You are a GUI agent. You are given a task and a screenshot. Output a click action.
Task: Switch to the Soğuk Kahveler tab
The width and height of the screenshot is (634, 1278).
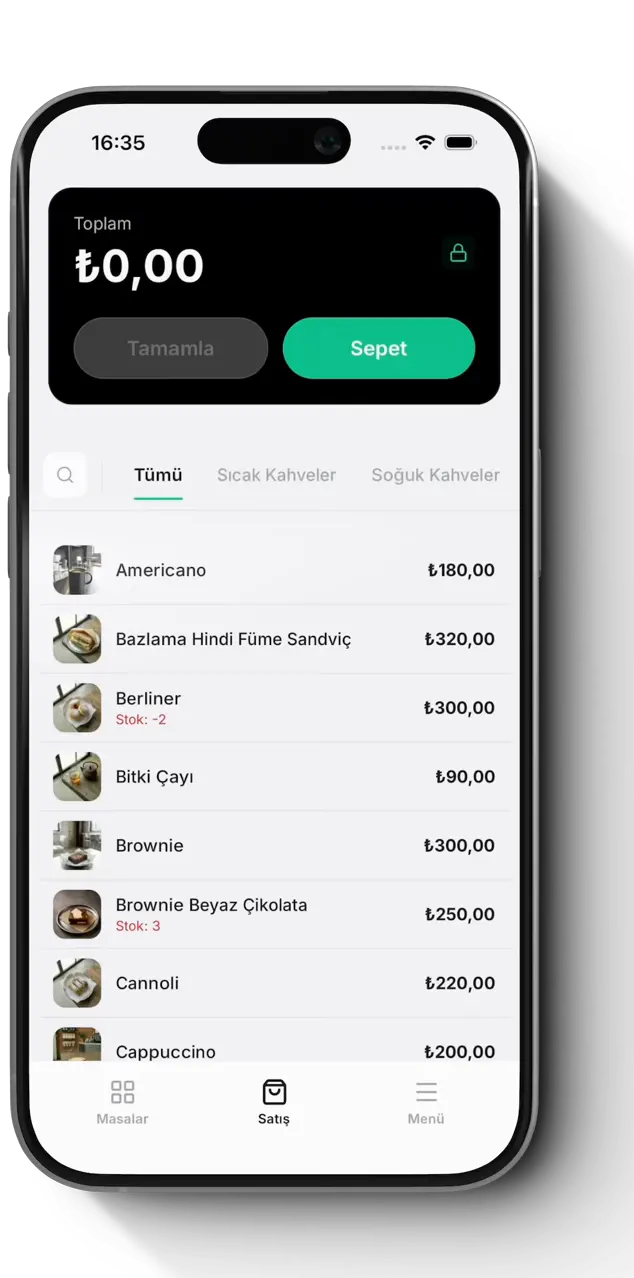(x=435, y=475)
